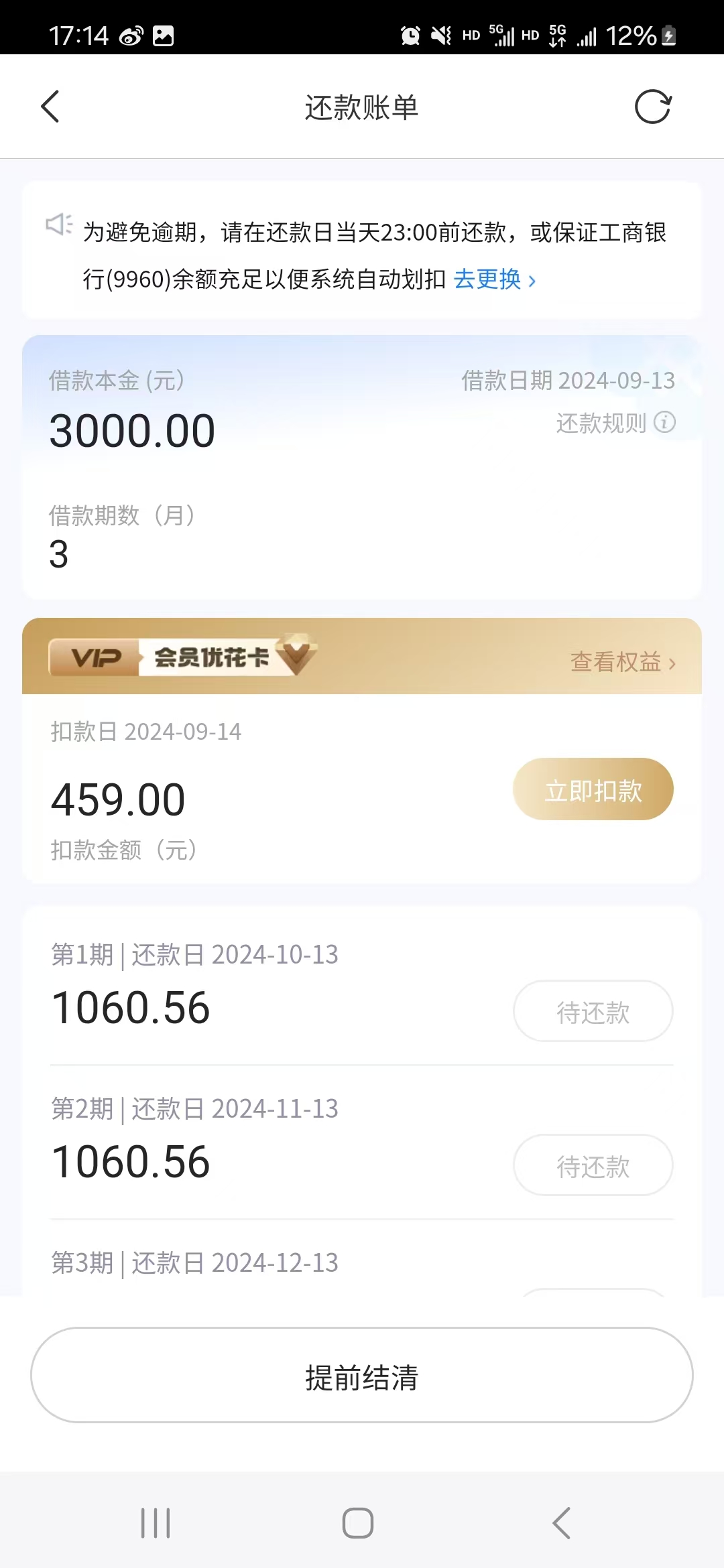
Task: Open 查看权益 on the VIP card
Action: pos(623,662)
